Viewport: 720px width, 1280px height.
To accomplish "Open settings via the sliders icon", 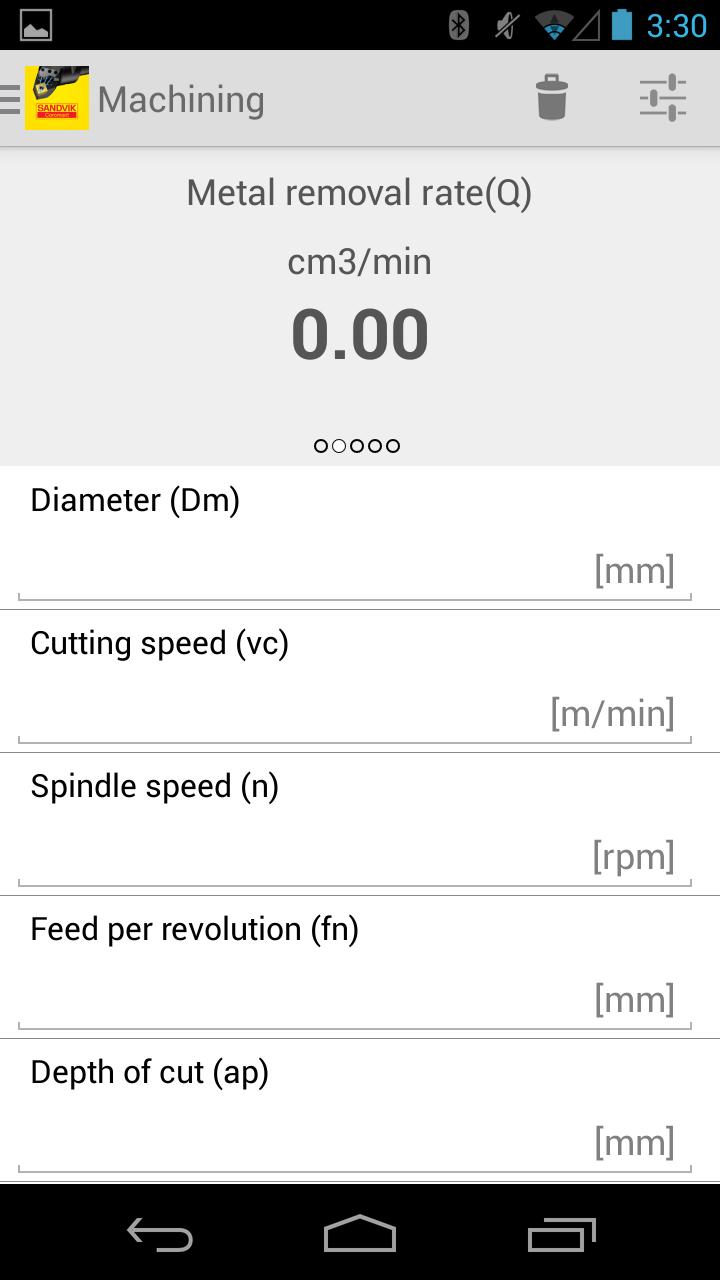I will pyautogui.click(x=661, y=98).
